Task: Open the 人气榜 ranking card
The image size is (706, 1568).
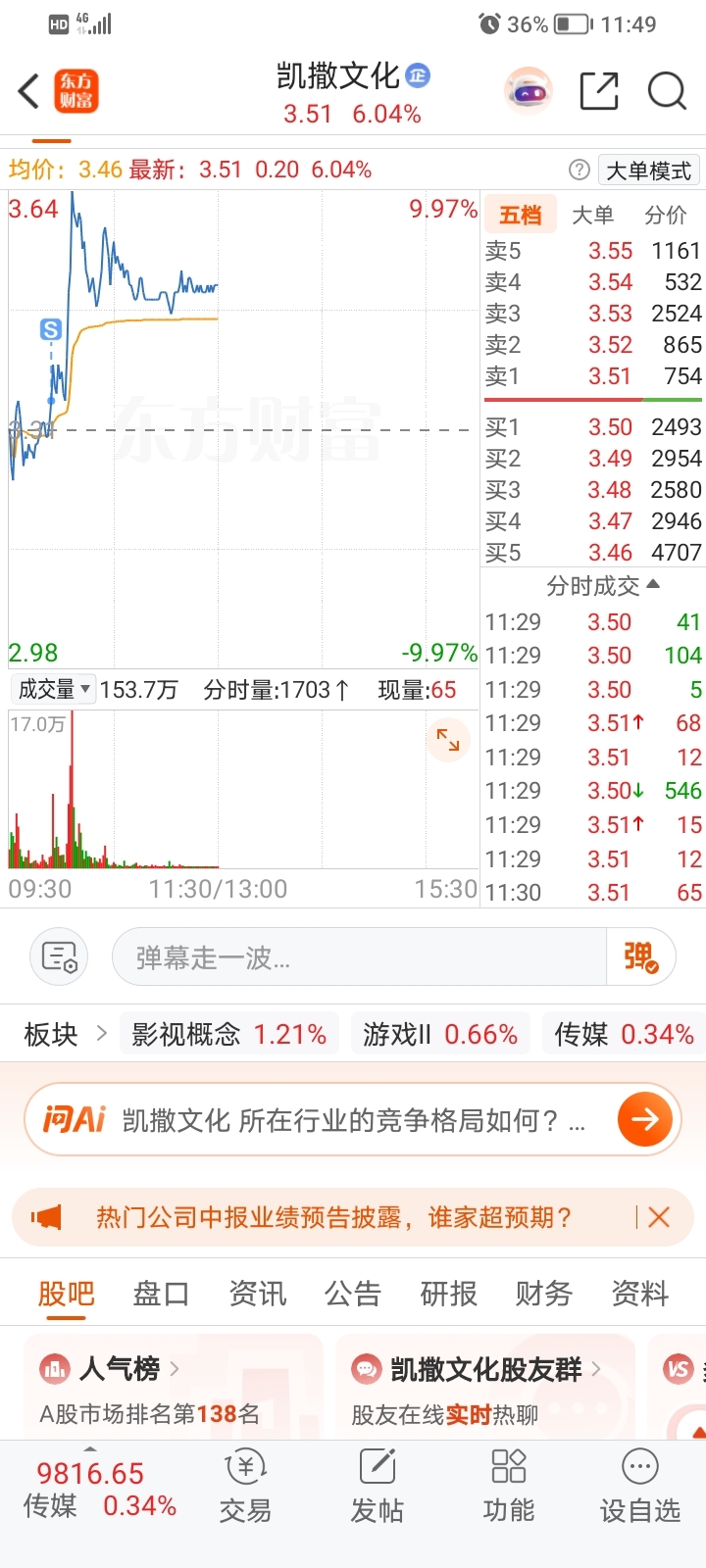Action: click(x=173, y=1387)
